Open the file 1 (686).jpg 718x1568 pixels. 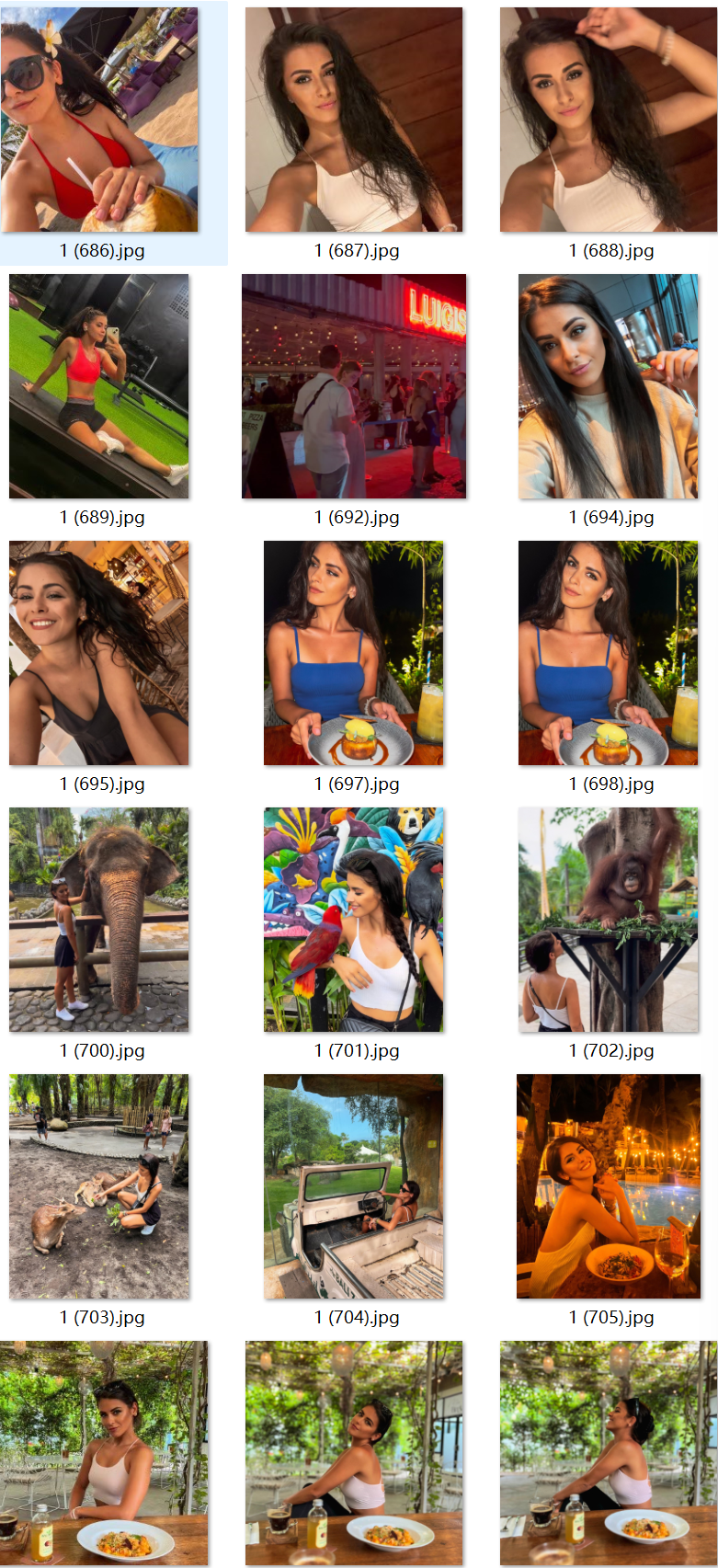click(99, 120)
